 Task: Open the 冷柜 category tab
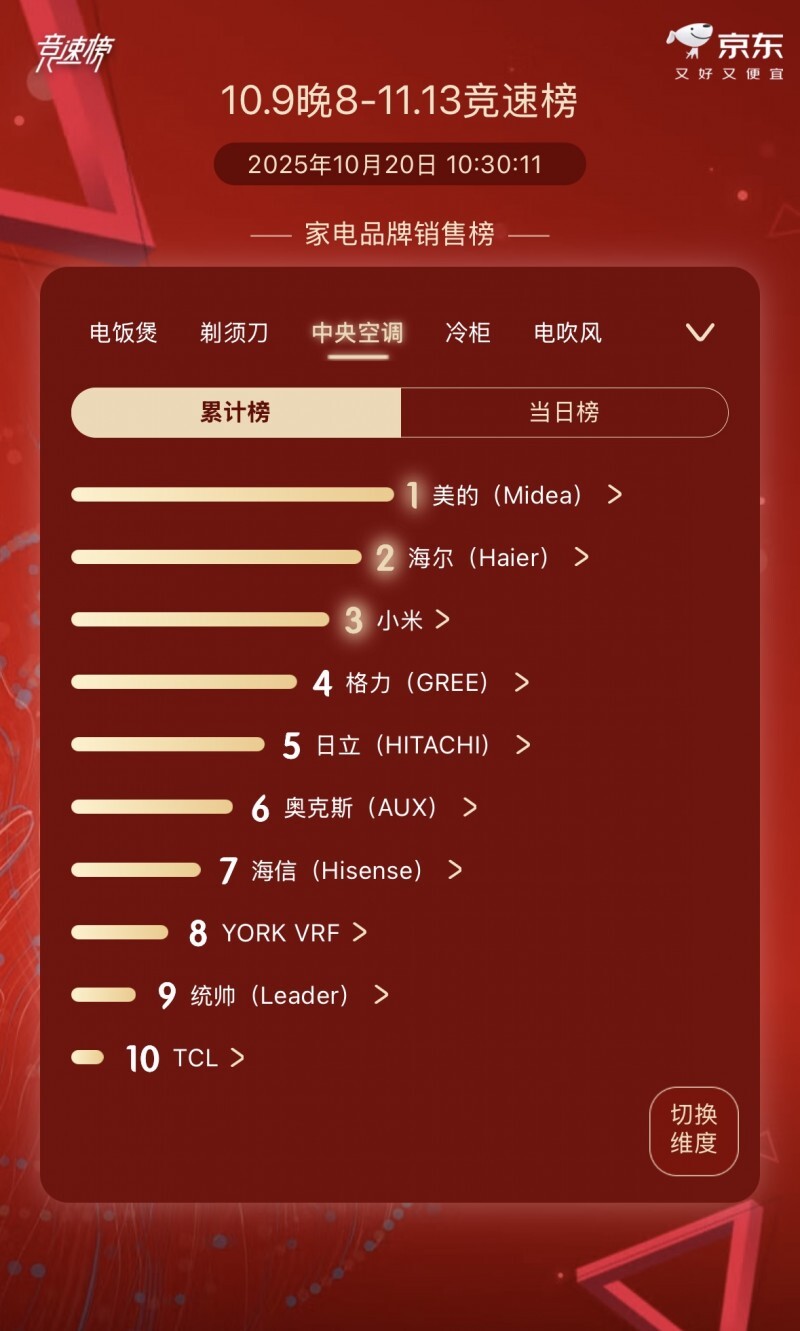pyautogui.click(x=467, y=333)
